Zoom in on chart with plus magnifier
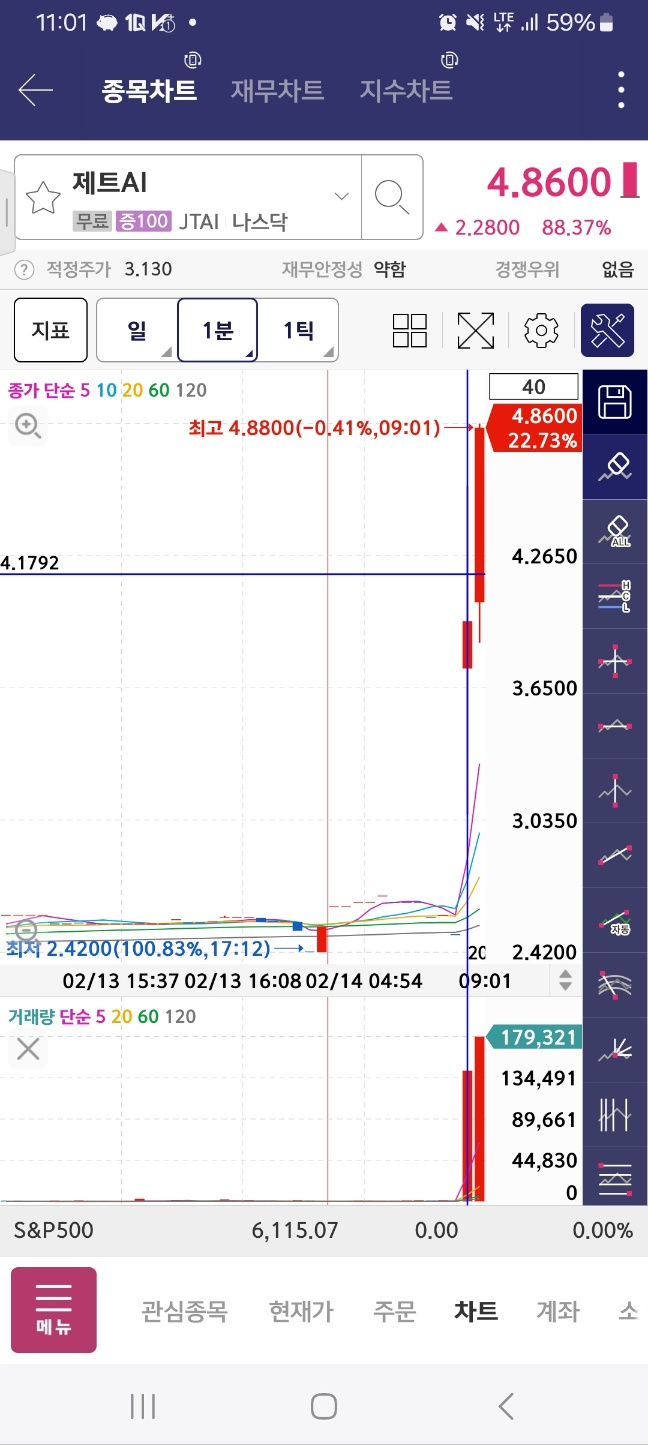Image resolution: width=648 pixels, height=1445 pixels. coord(28,427)
